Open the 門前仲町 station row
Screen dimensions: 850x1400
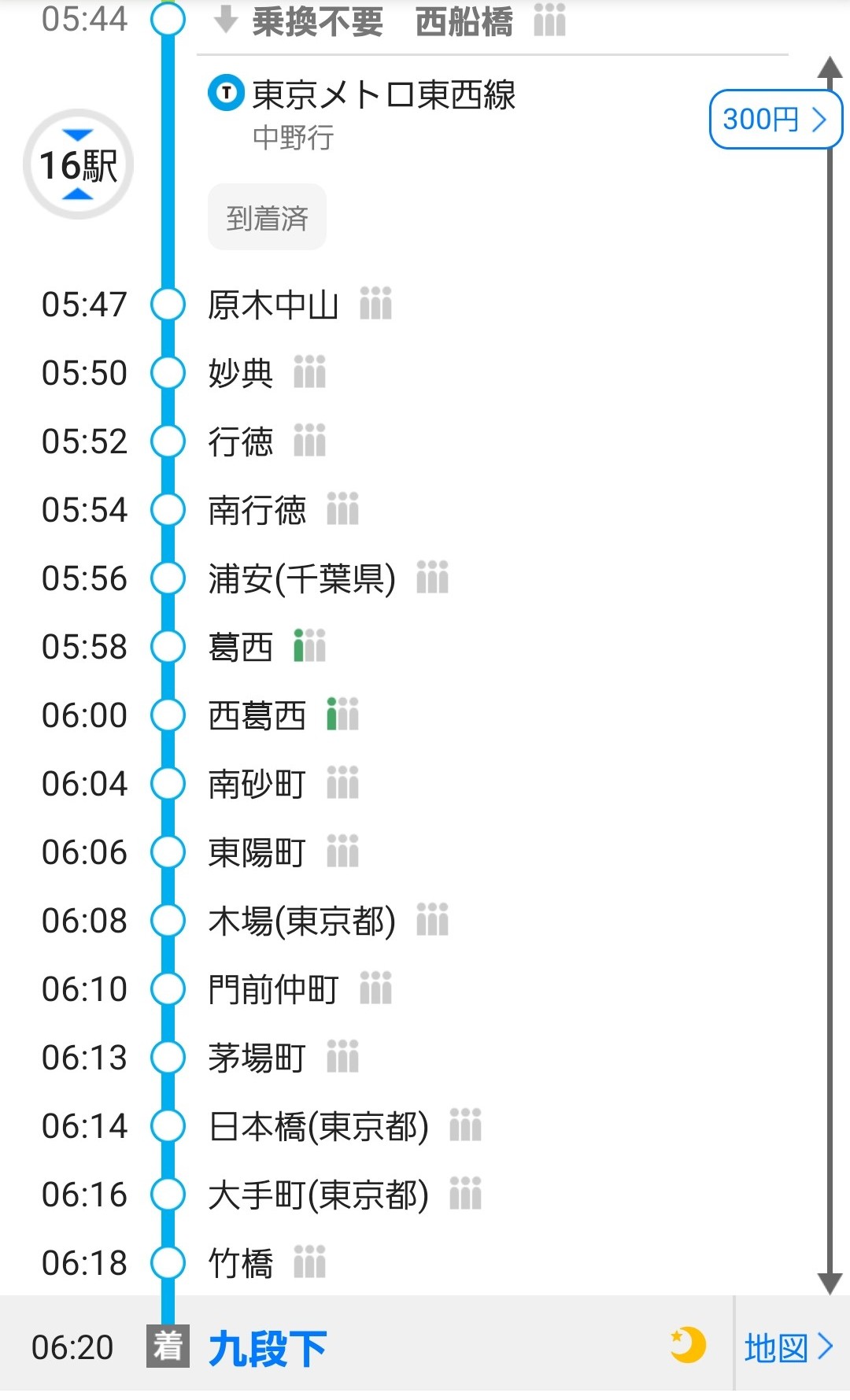pyautogui.click(x=273, y=990)
